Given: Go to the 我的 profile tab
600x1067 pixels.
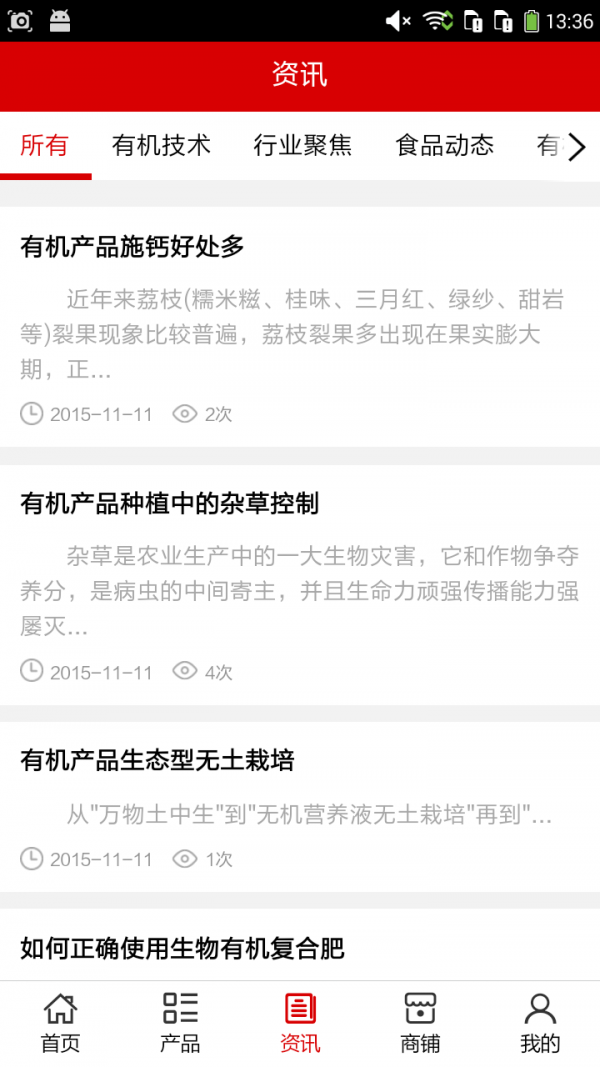Looking at the screenshot, I should 540,1023.
